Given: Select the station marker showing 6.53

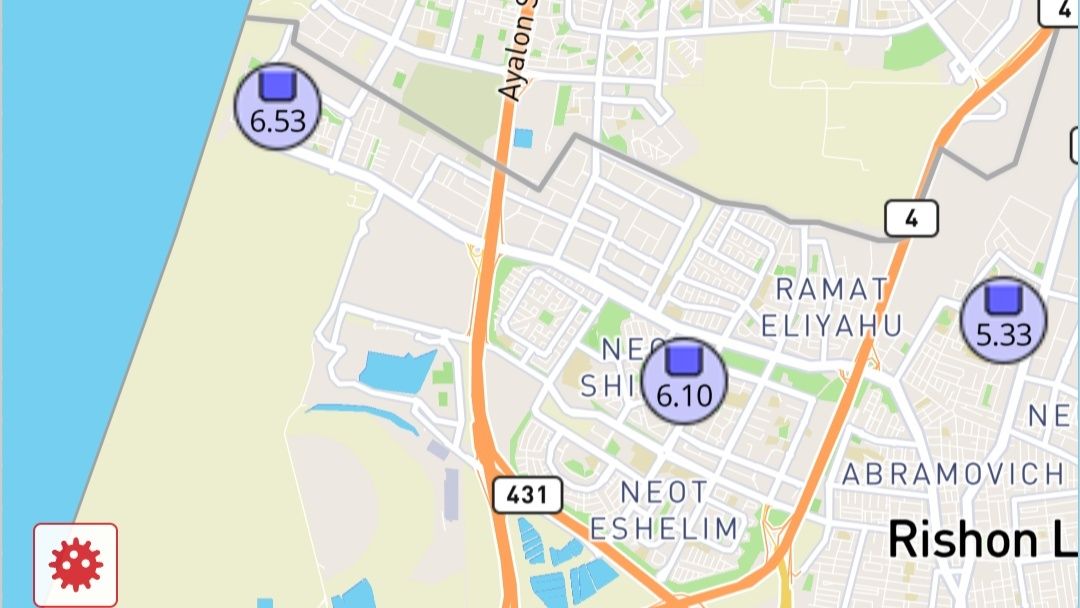Looking at the screenshot, I should point(277,106).
